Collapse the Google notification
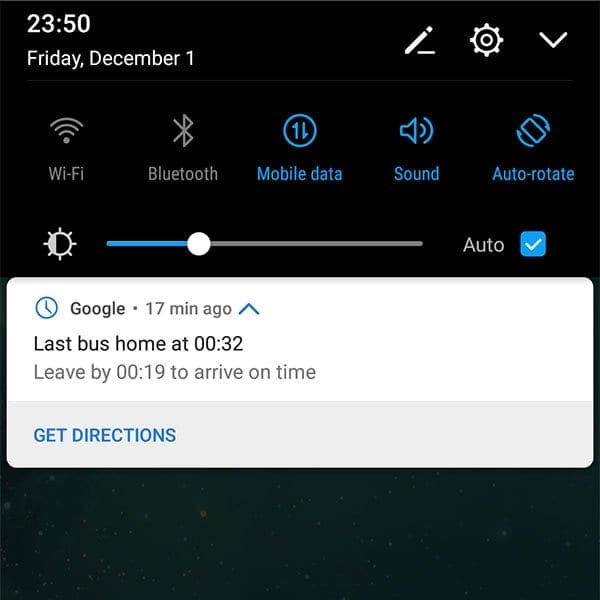 (x=249, y=309)
